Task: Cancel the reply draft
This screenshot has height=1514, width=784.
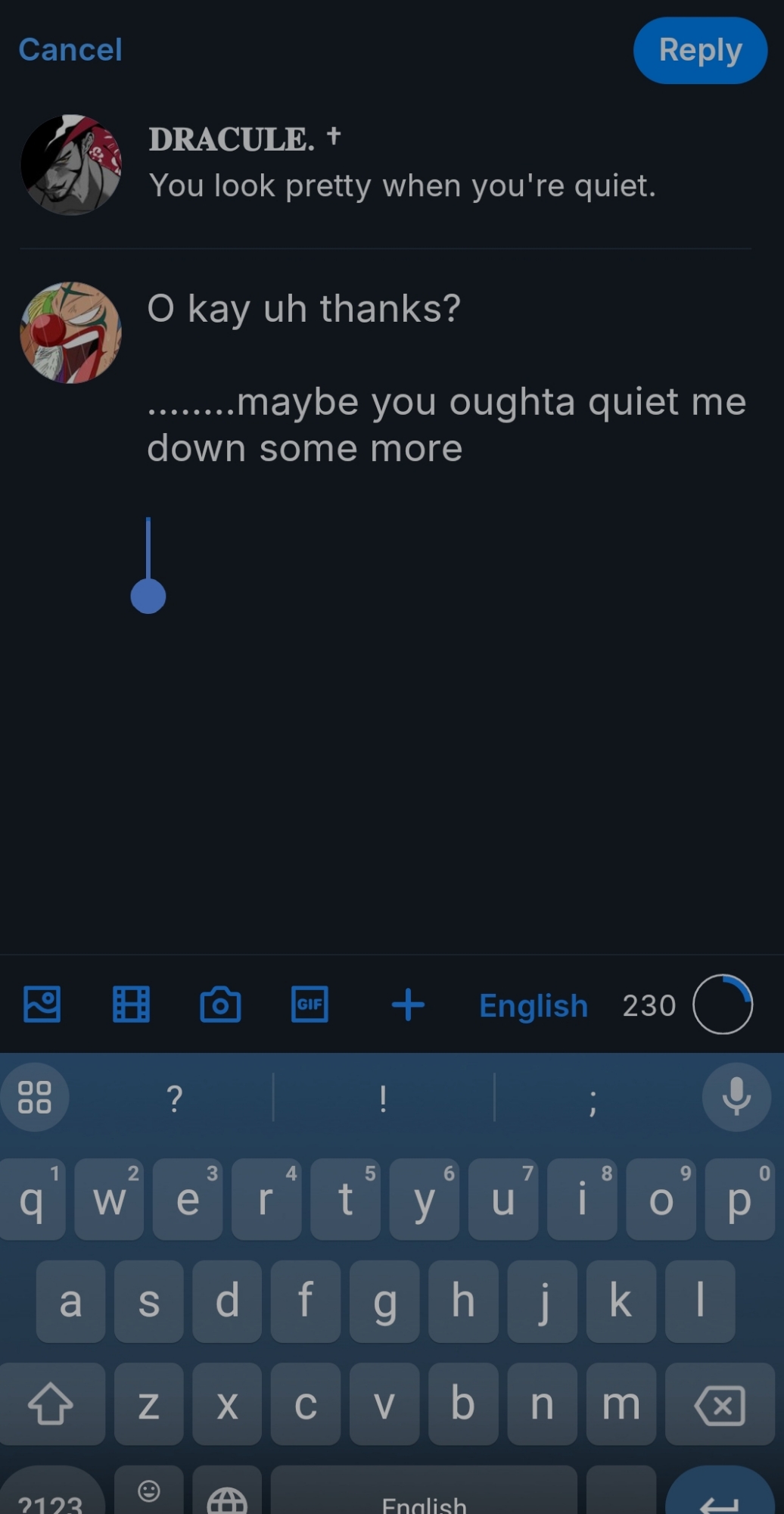Action: point(70,50)
